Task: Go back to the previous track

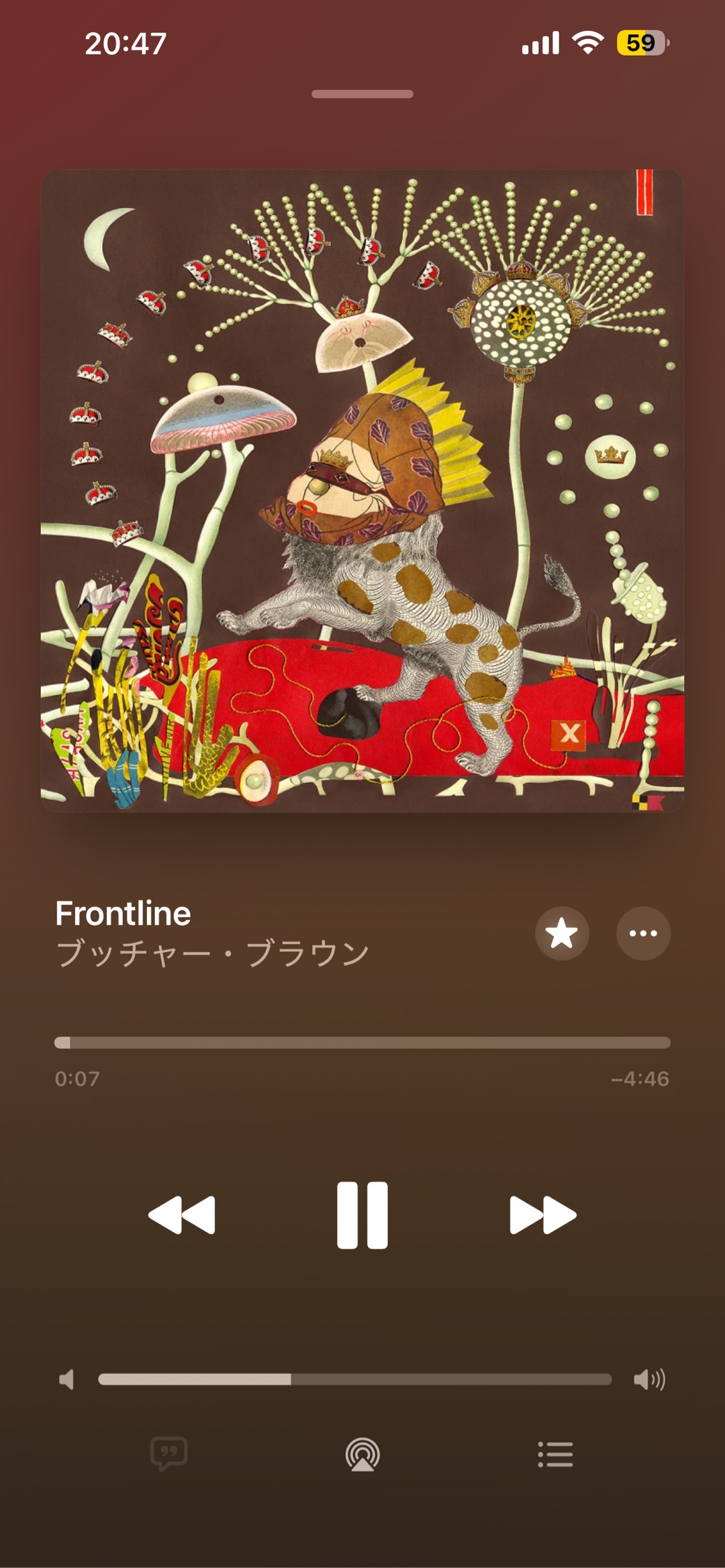Action: click(182, 1215)
